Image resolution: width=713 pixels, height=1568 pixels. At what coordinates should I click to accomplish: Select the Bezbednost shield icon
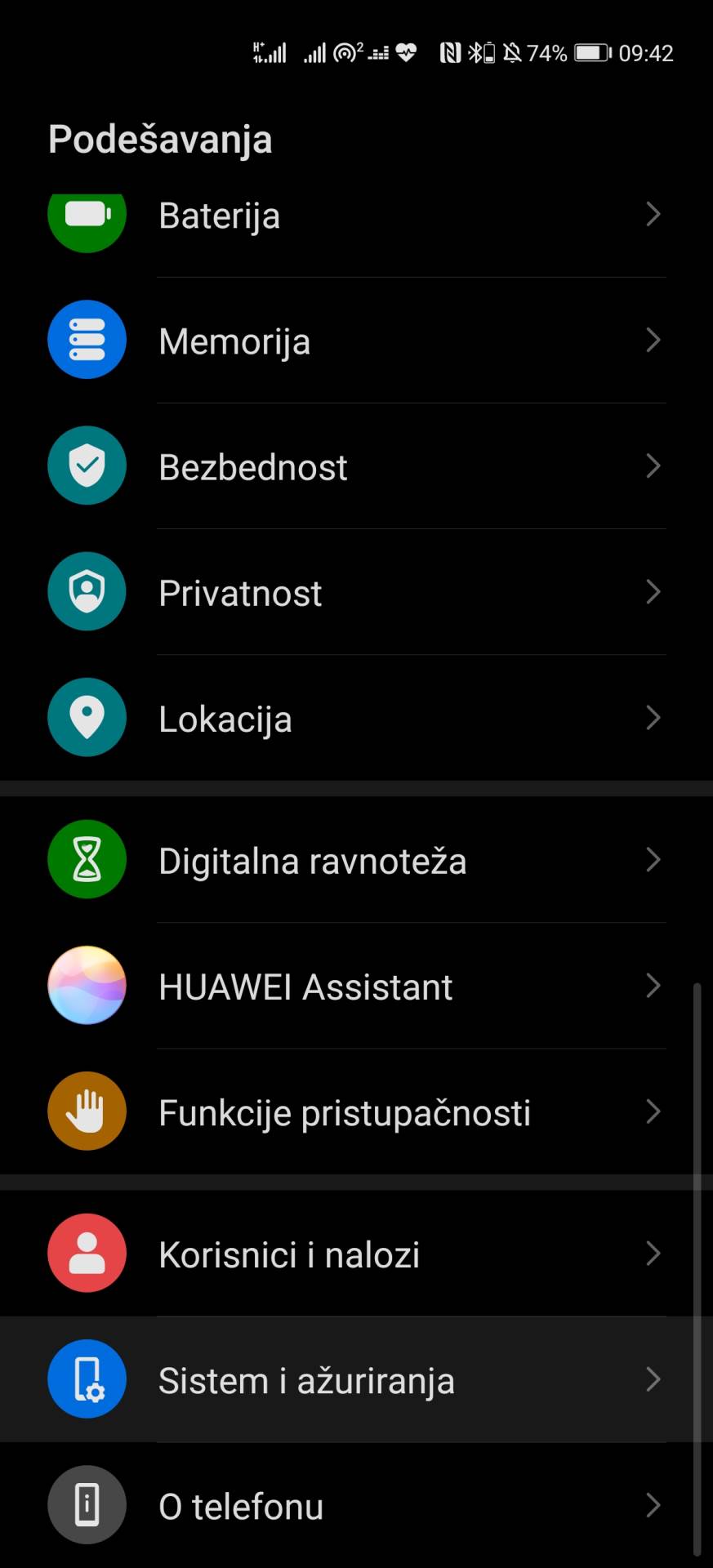87,465
